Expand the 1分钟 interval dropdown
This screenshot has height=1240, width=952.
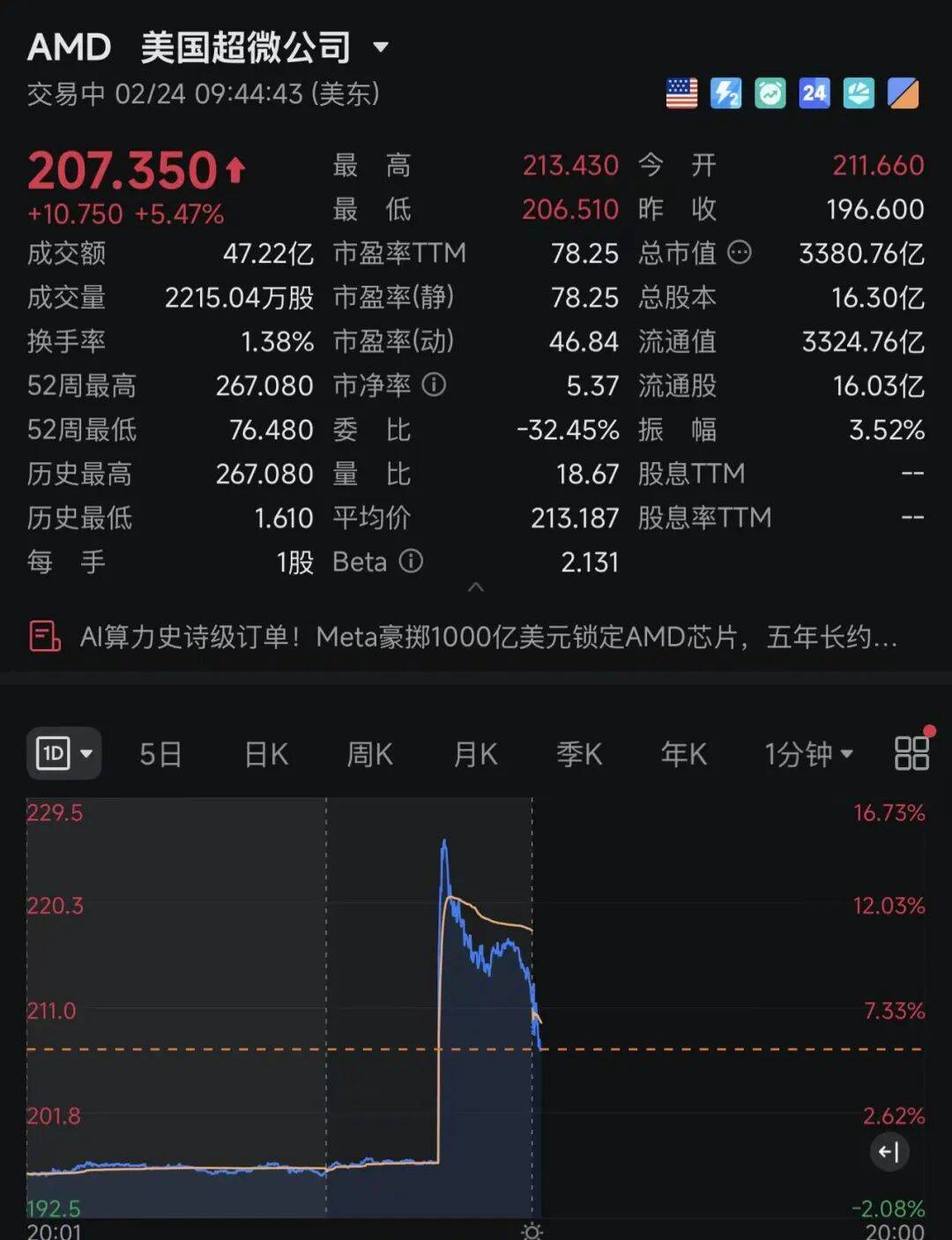tap(807, 753)
